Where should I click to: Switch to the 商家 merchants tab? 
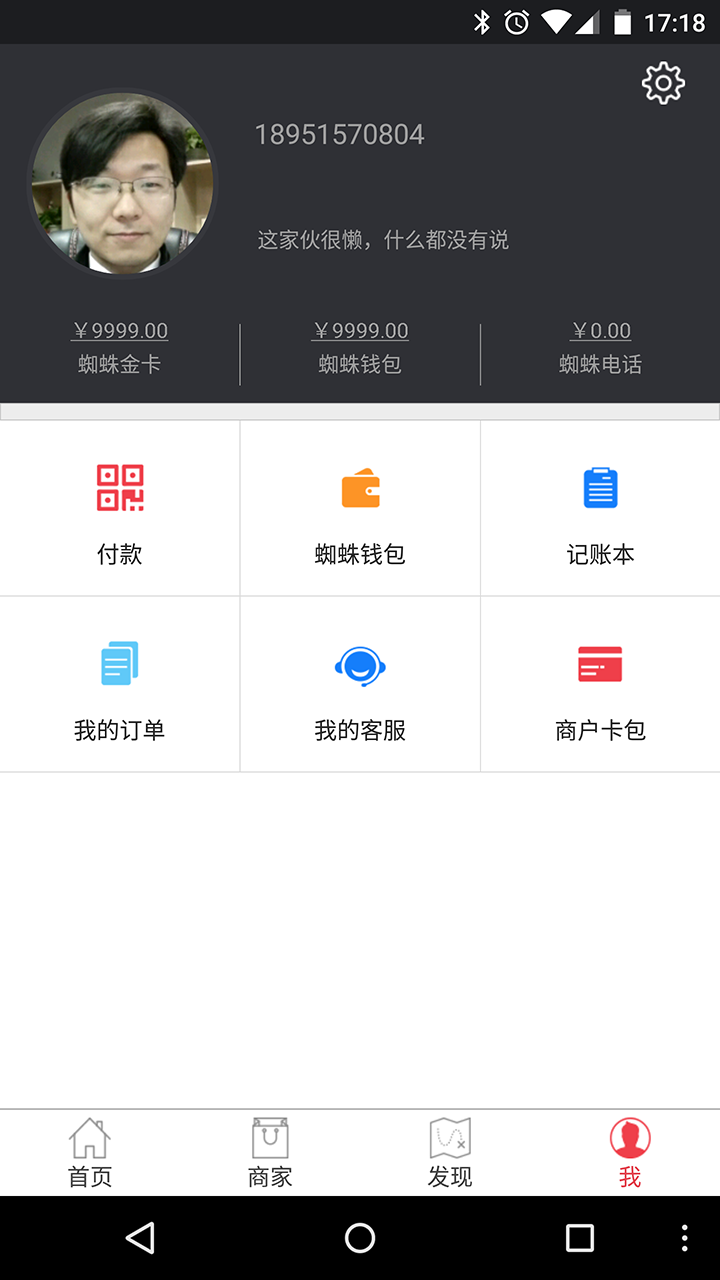click(x=269, y=1152)
